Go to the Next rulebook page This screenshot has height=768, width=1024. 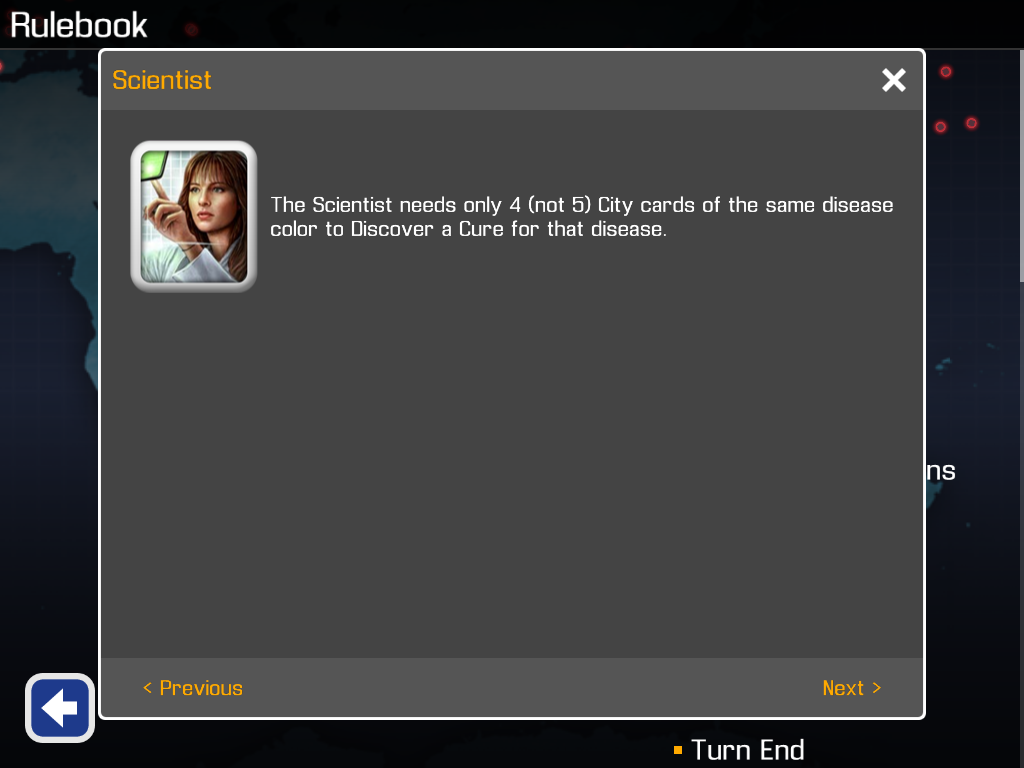[x=851, y=688]
